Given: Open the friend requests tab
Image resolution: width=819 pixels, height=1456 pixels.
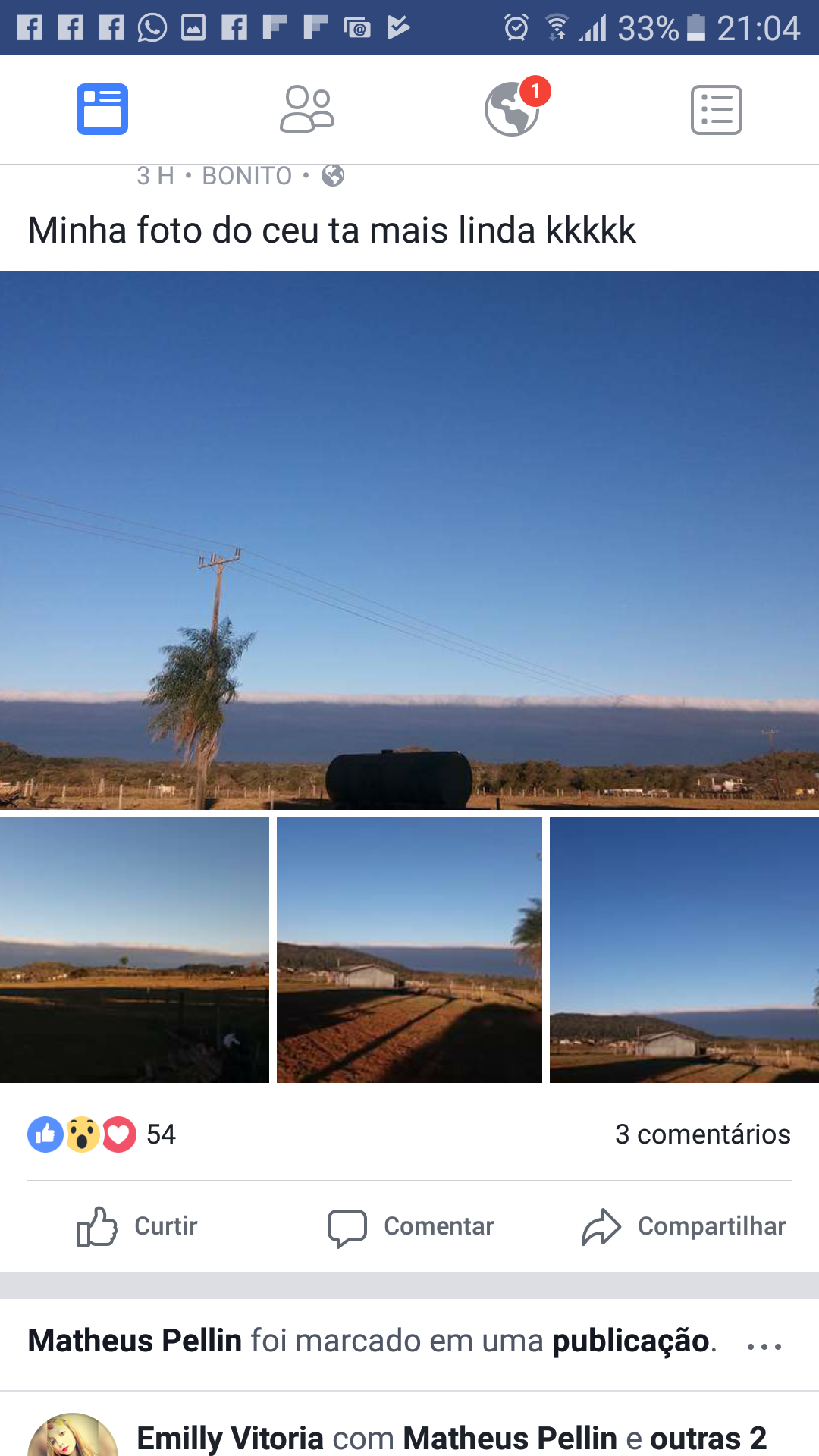Looking at the screenshot, I should [307, 109].
